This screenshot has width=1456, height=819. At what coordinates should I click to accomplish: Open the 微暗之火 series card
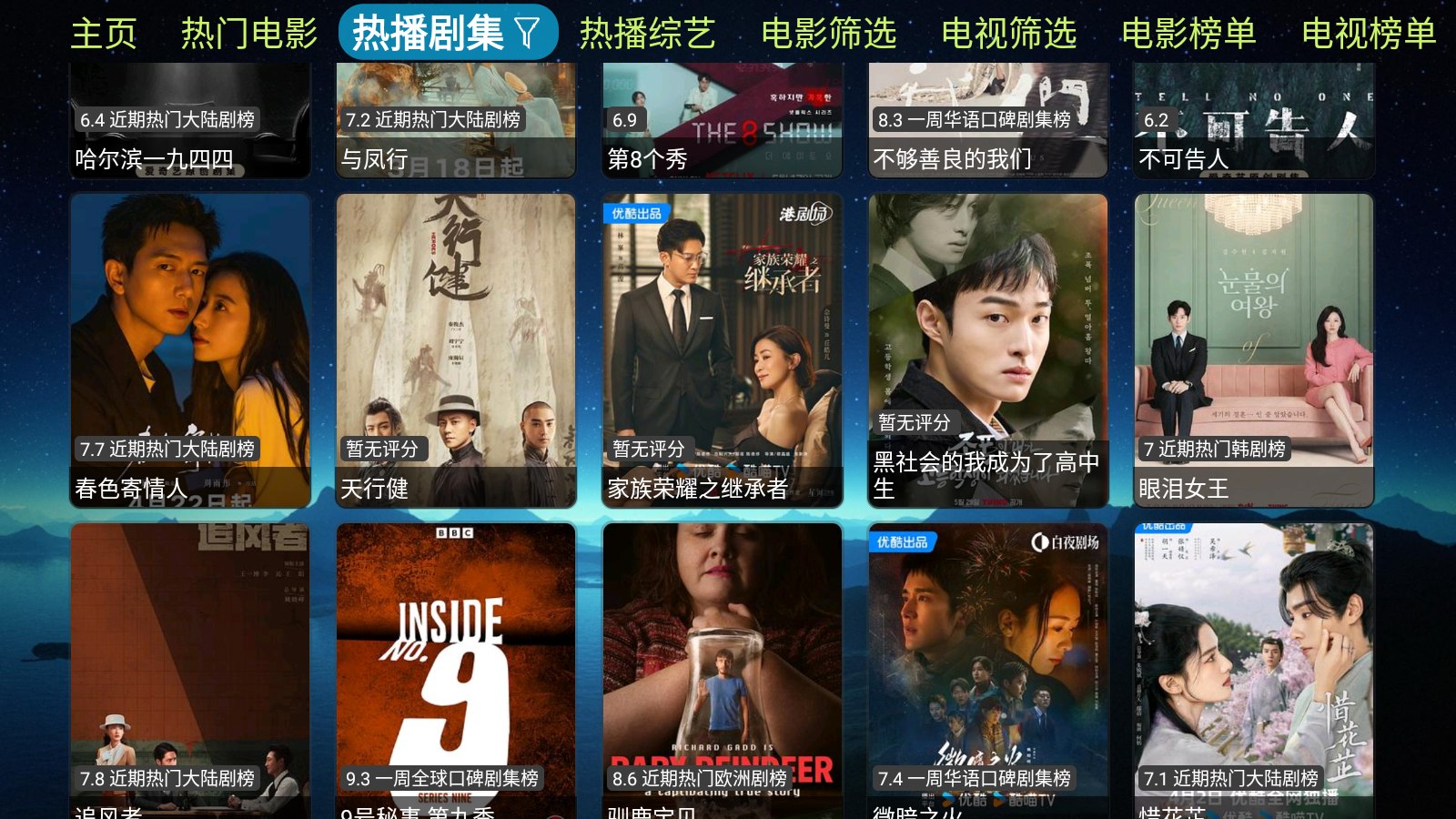988,669
